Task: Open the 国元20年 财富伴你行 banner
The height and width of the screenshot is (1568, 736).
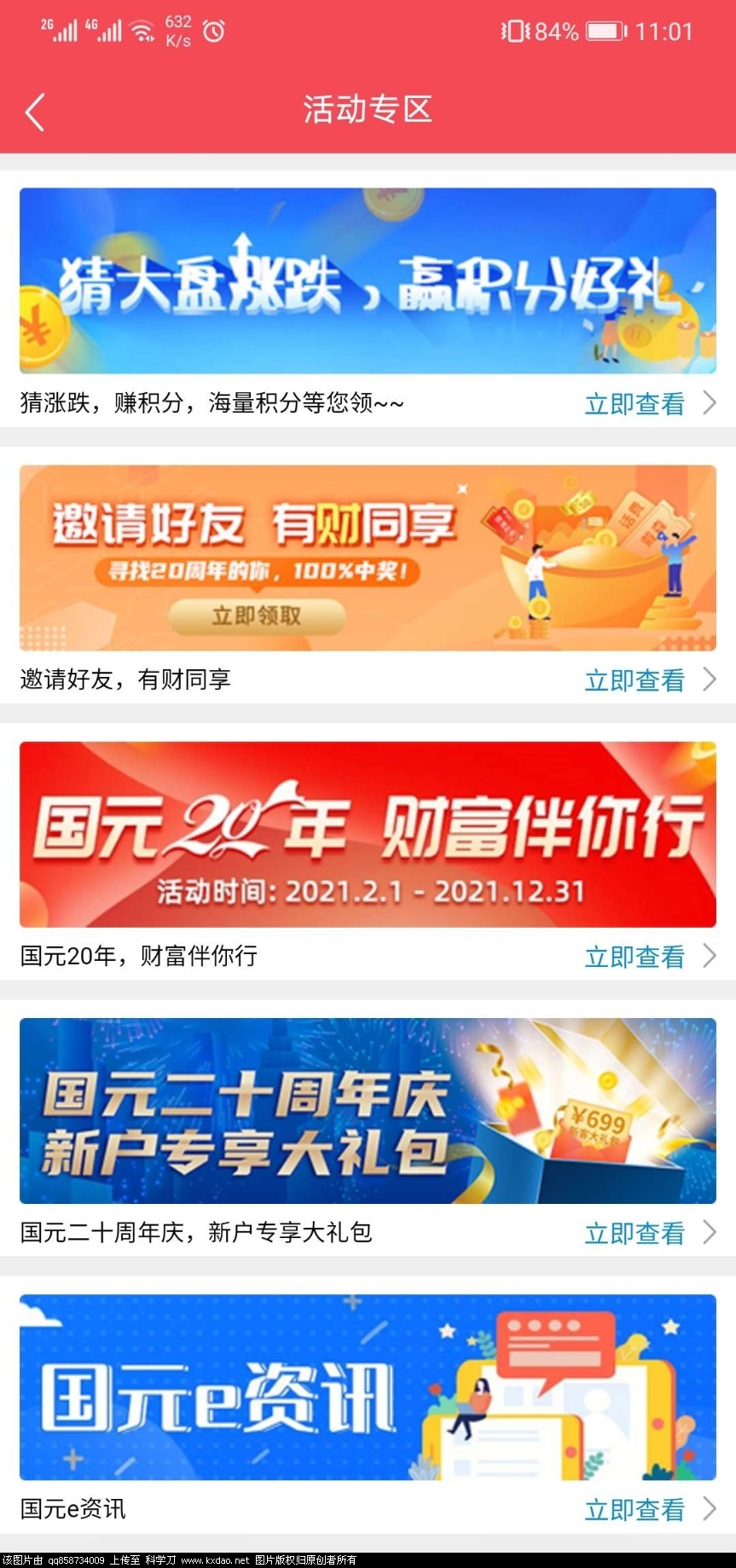Action: (x=368, y=834)
